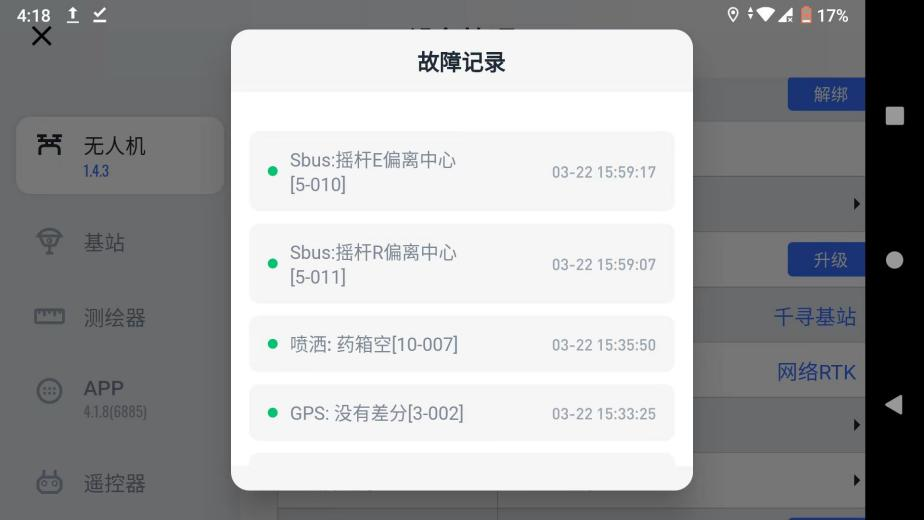The height and width of the screenshot is (520, 924).
Task: Go back with system back button
Action: point(894,404)
